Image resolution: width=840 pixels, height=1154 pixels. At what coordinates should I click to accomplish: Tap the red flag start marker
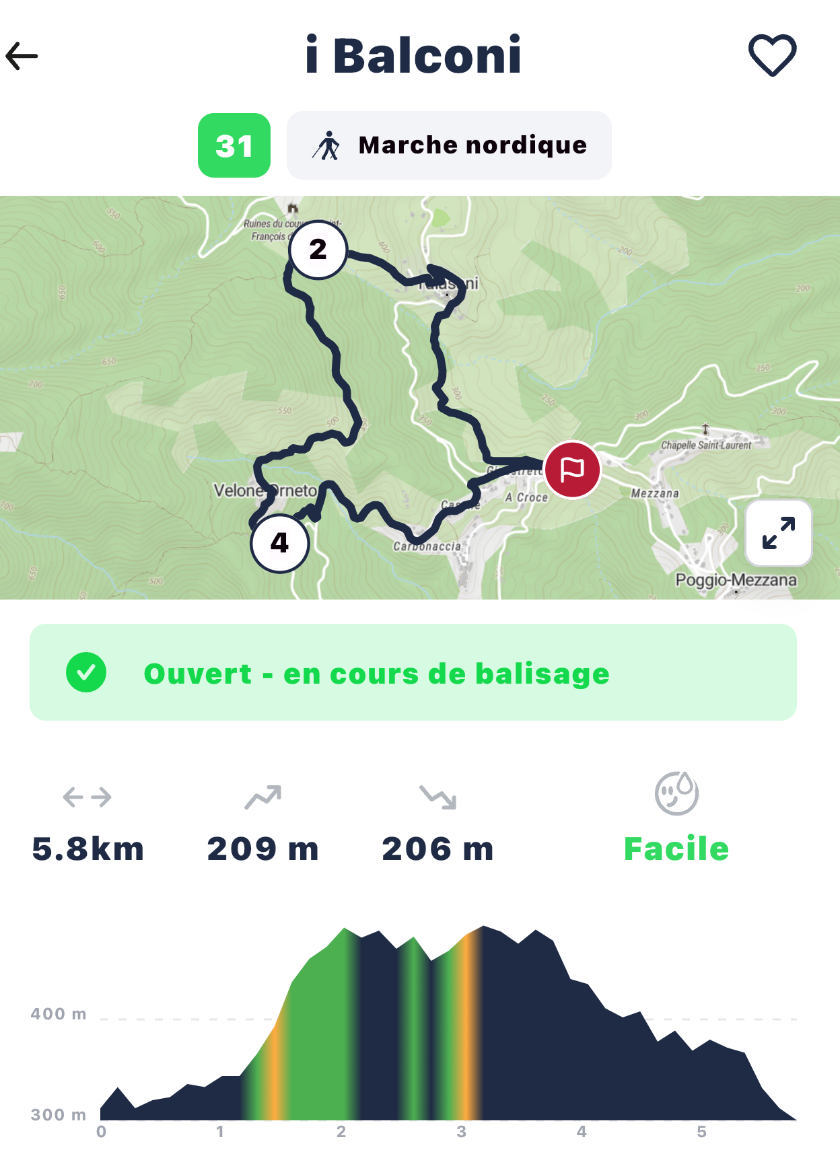pyautogui.click(x=572, y=470)
